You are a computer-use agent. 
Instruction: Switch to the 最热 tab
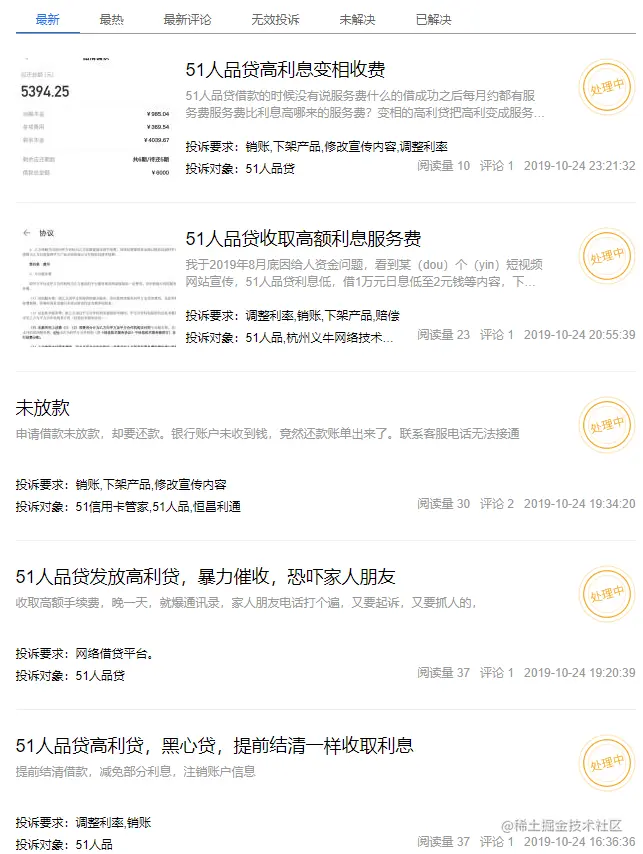(112, 20)
